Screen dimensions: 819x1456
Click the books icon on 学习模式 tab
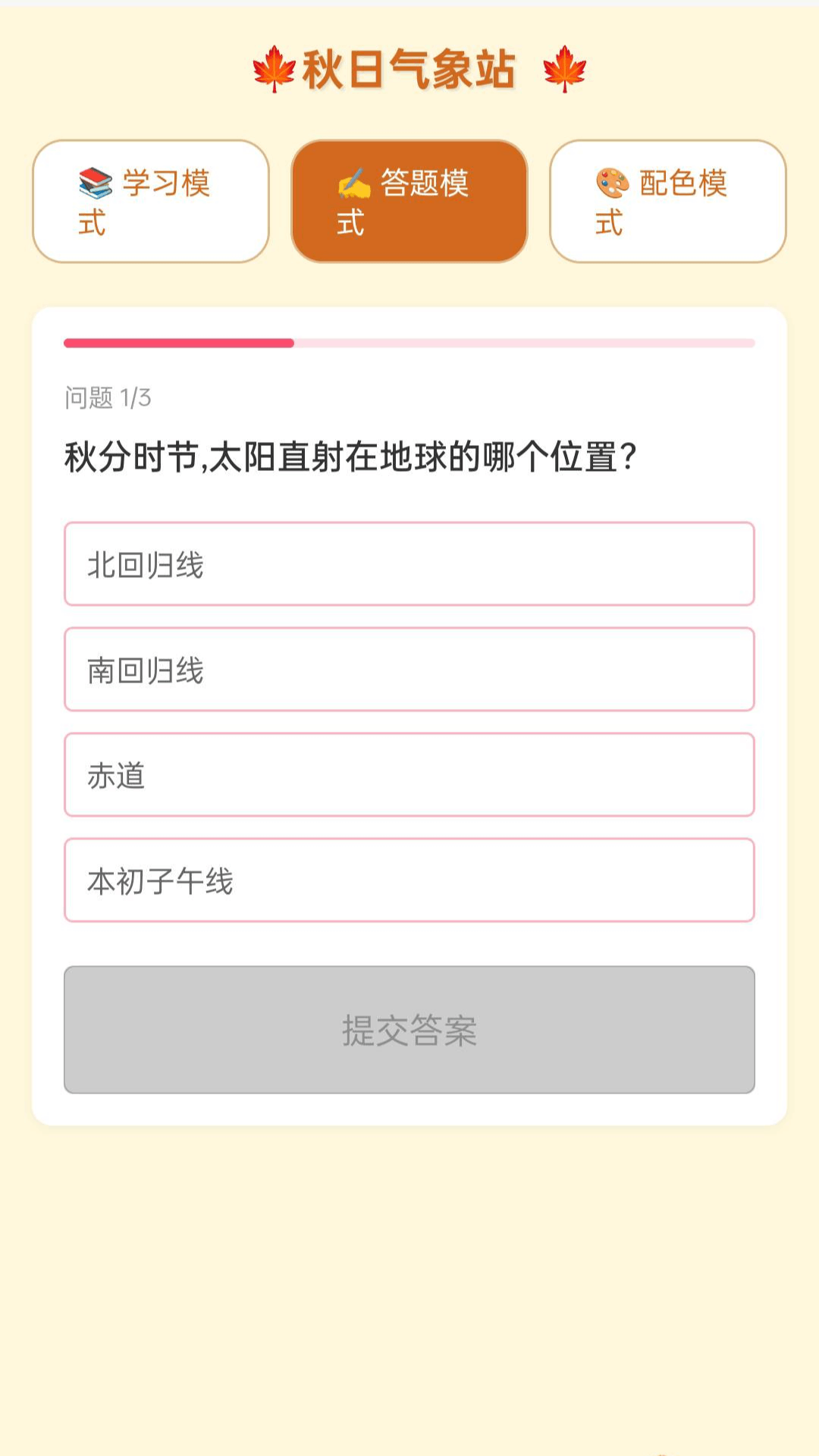click(x=94, y=180)
